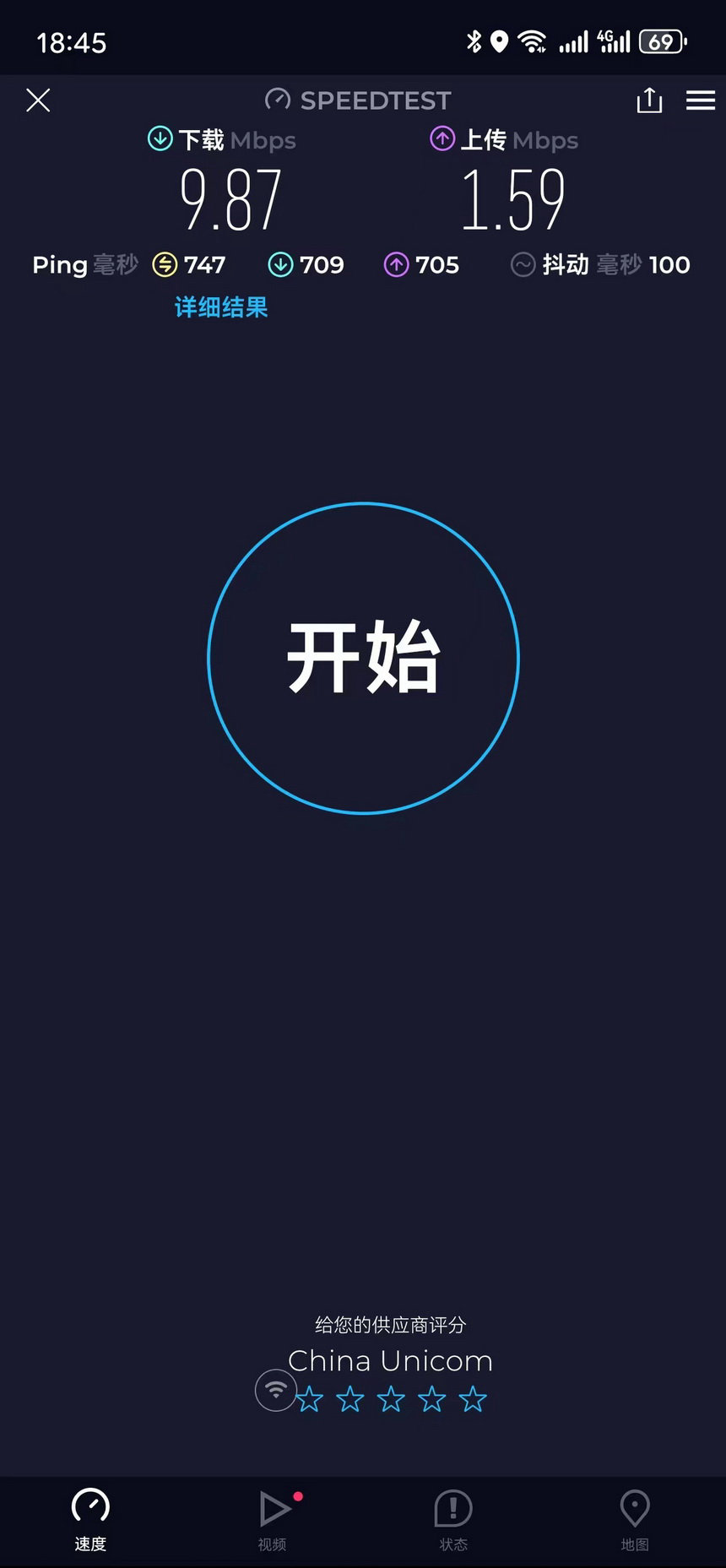Screen dimensions: 726x1568
Task: Rate China Unicom five stars
Action: coord(473,1400)
